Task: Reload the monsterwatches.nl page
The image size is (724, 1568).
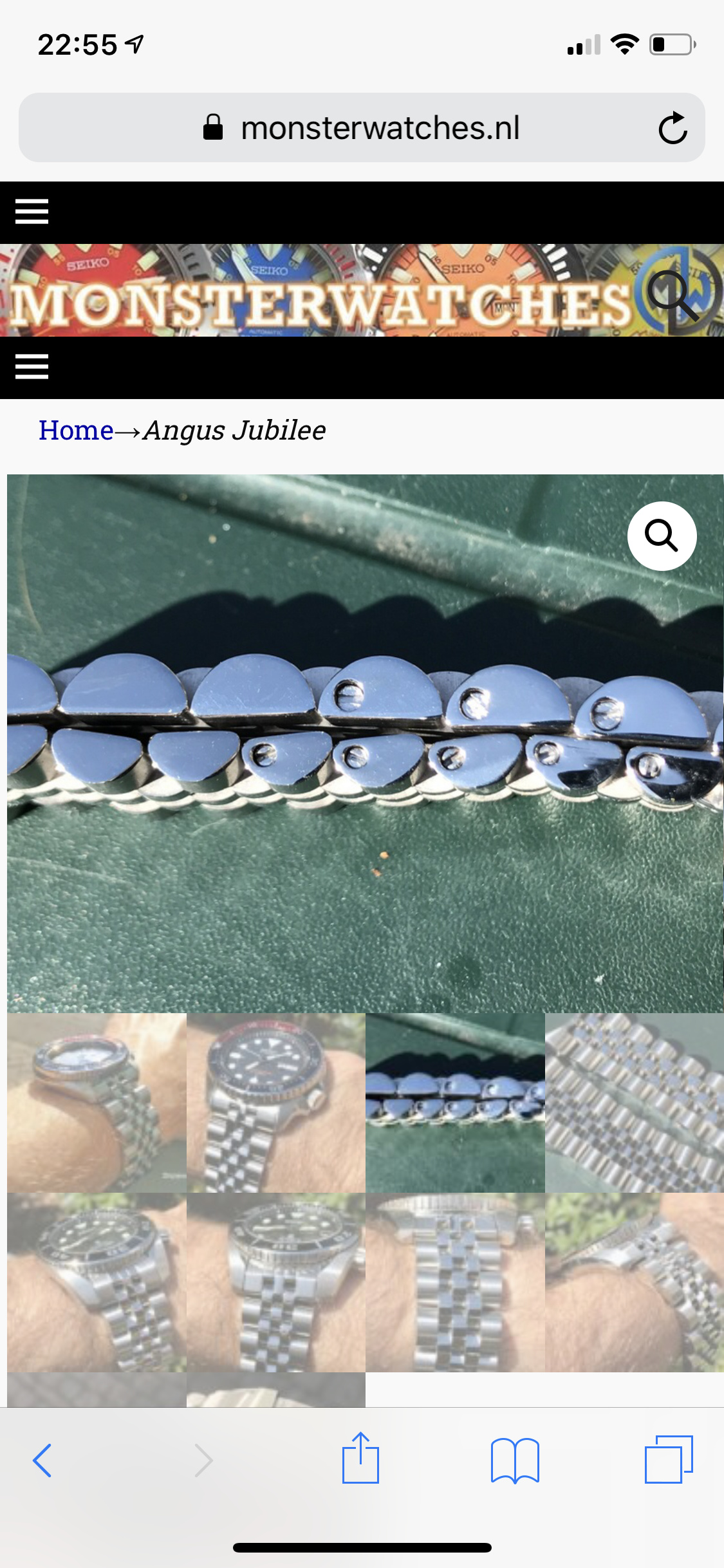Action: [x=673, y=127]
